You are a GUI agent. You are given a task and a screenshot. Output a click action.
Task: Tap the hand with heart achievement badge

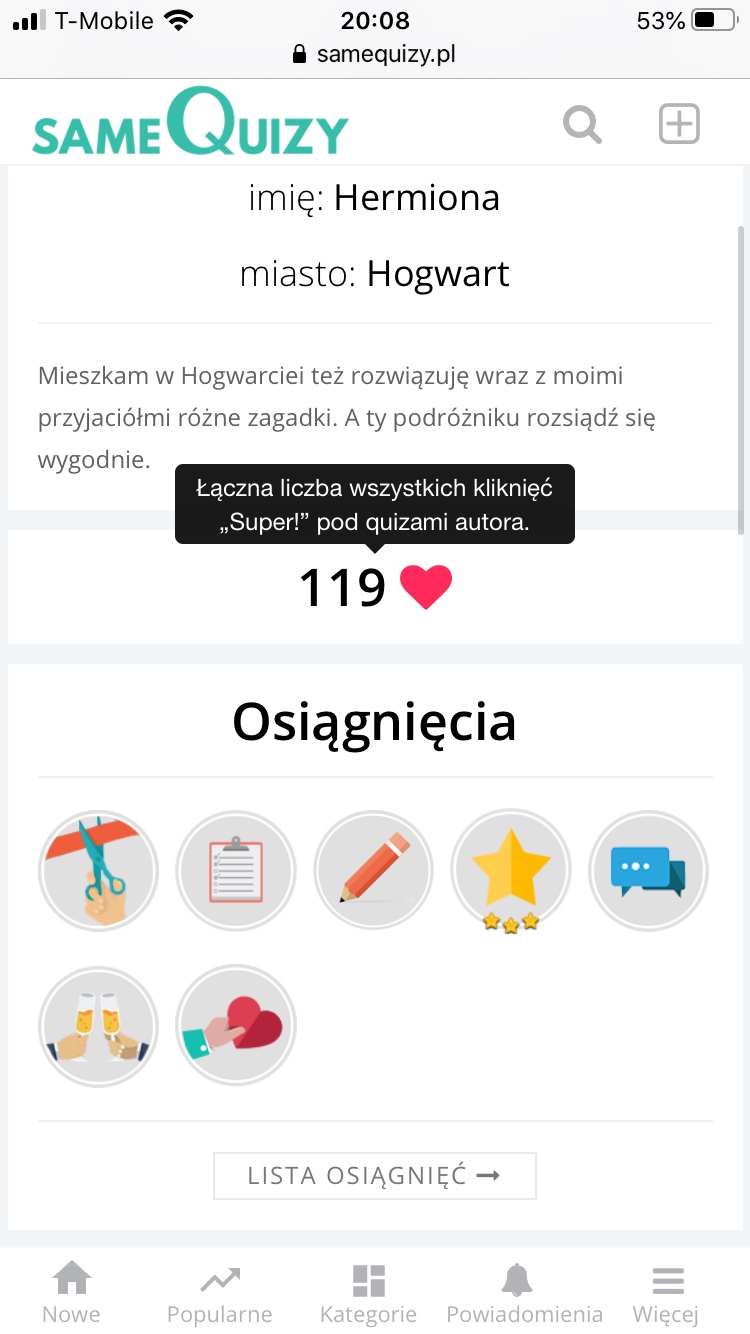(x=236, y=1025)
